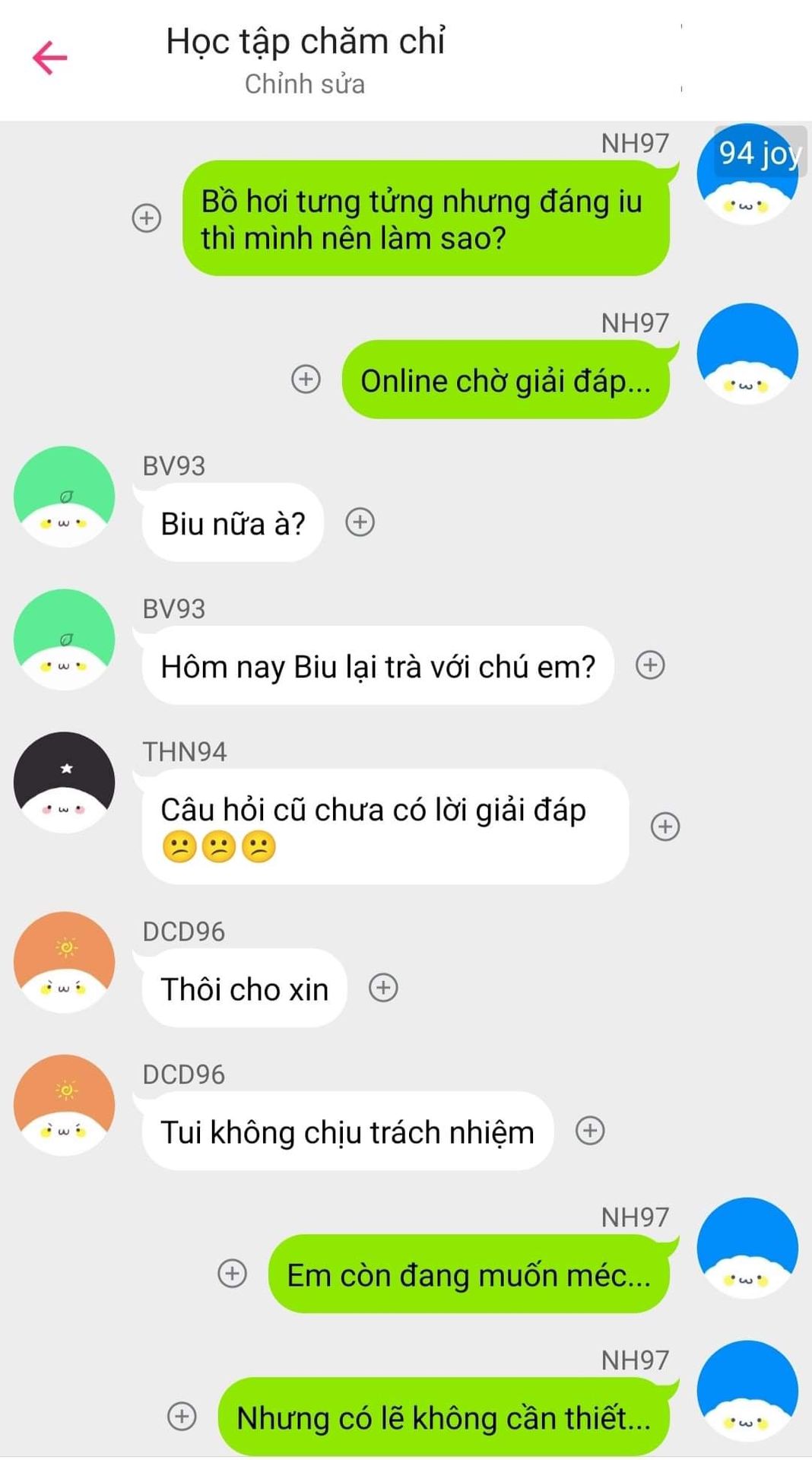The height and width of the screenshot is (1460, 812).
Task: Open NH97's avatar beside "Online chờ giải đáp..."
Action: pos(747,354)
